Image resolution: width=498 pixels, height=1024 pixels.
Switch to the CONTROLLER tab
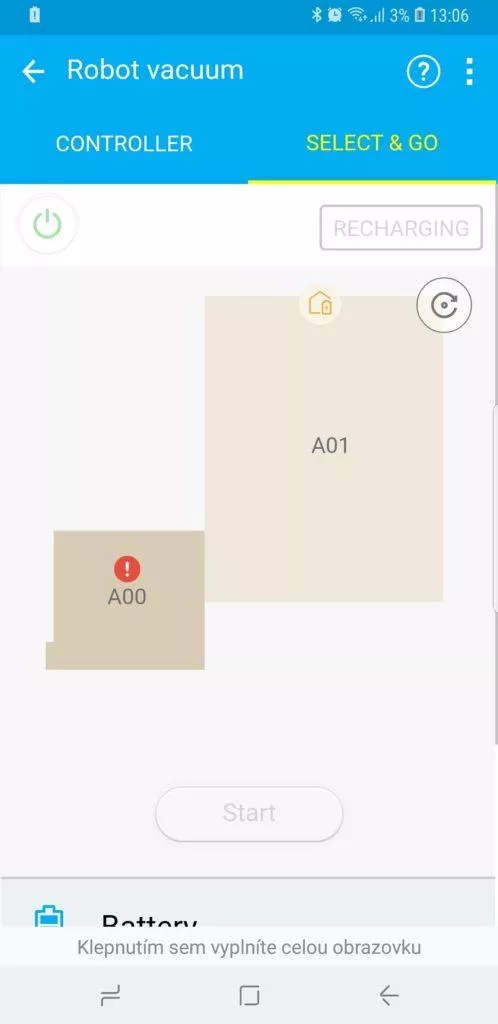coord(124,144)
